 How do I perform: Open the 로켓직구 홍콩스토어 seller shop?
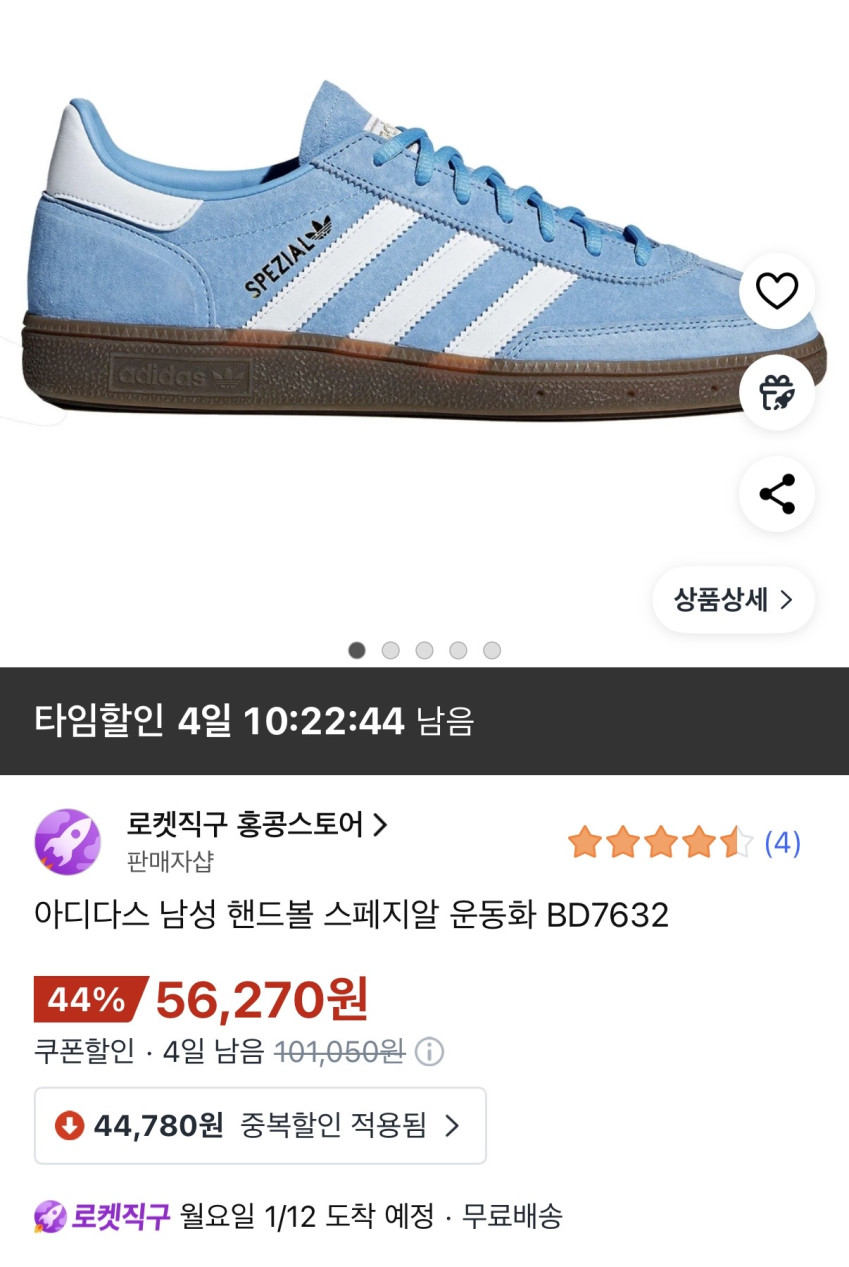pyautogui.click(x=257, y=826)
